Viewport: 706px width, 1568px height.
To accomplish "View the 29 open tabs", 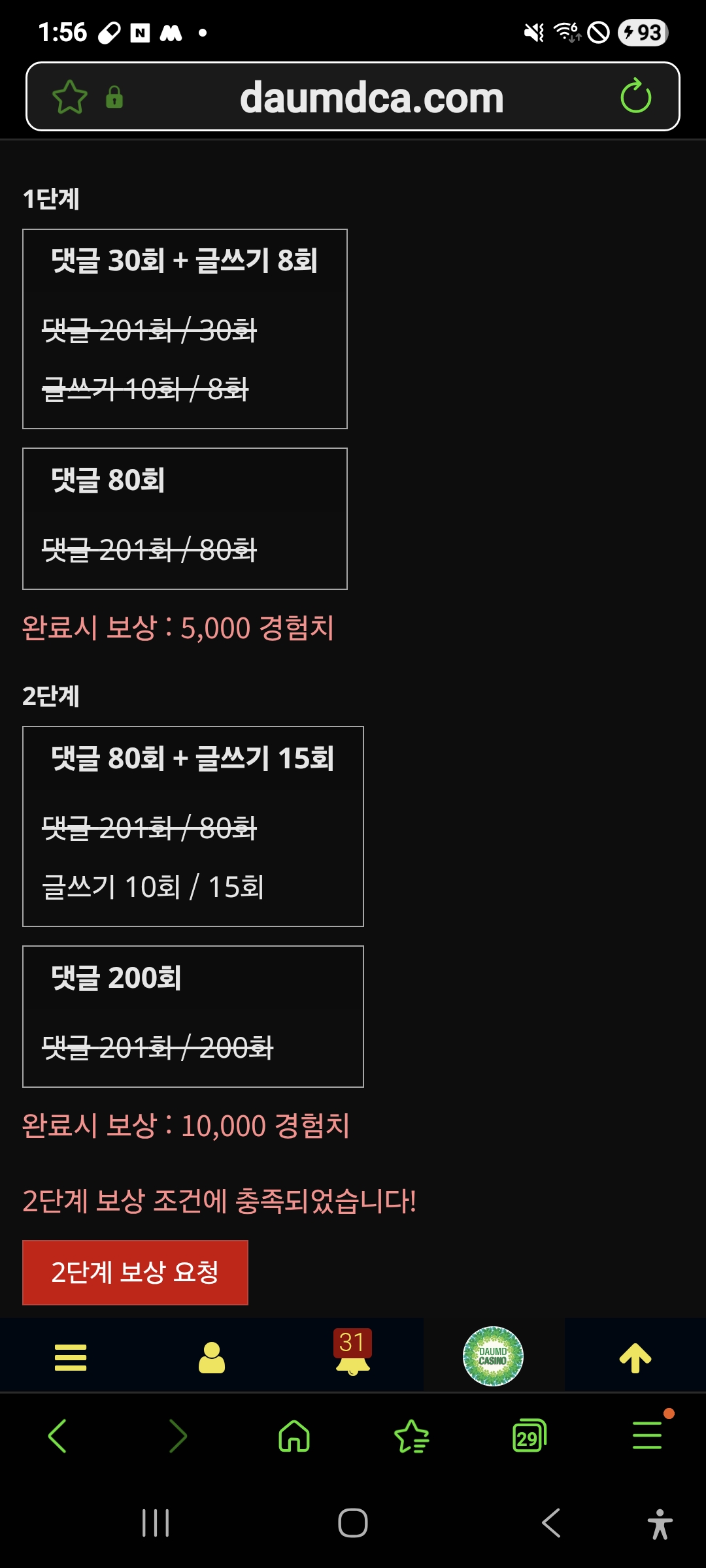I will click(x=529, y=1435).
